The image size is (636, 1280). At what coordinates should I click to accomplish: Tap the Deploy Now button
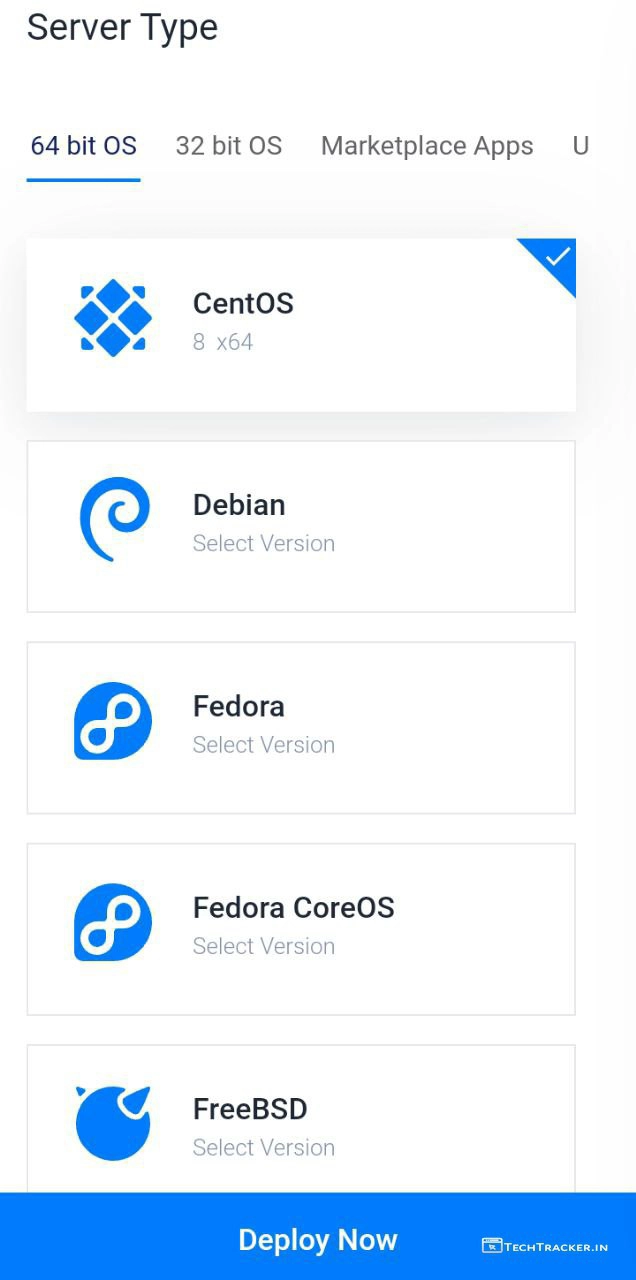pos(318,1240)
